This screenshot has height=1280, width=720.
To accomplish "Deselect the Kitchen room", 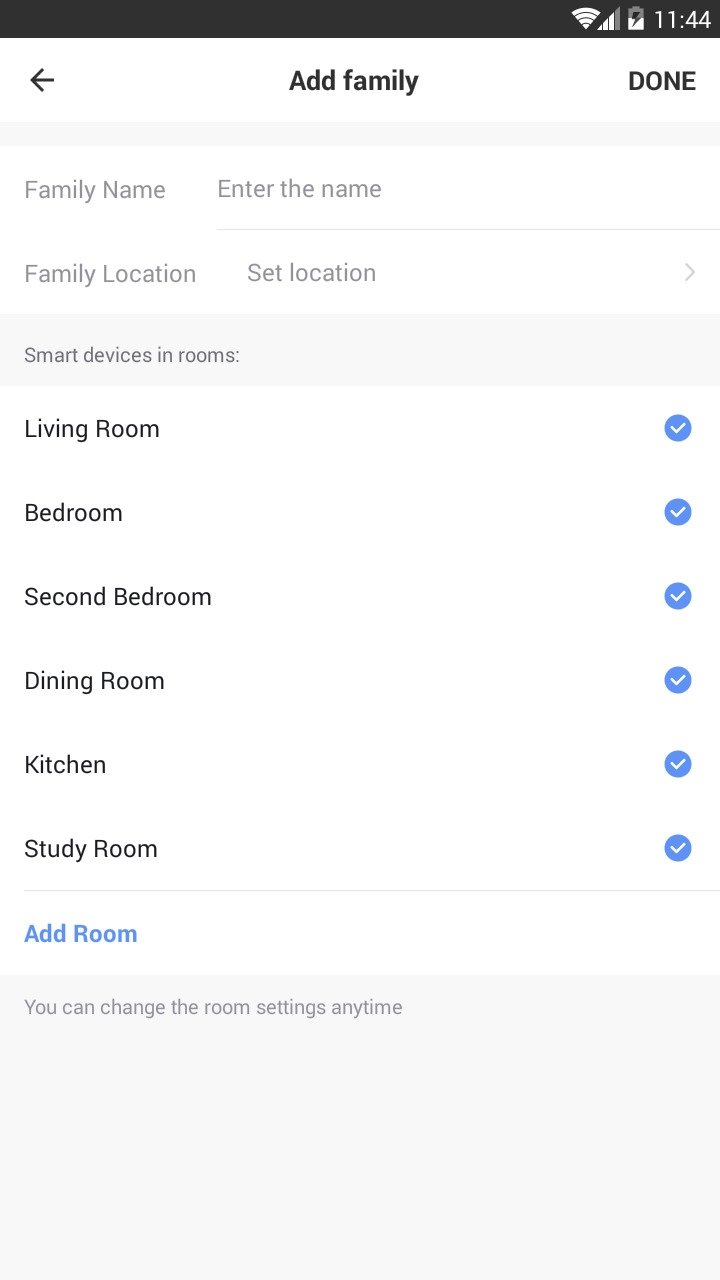I will click(678, 764).
